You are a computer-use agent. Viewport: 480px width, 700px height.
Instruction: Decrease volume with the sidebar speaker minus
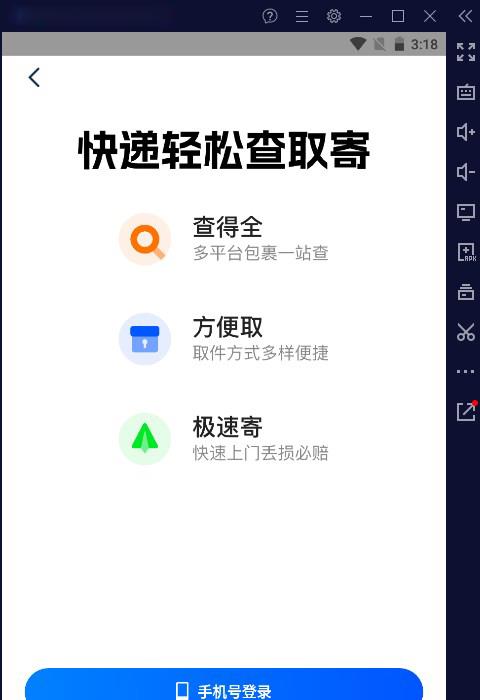pos(466,172)
